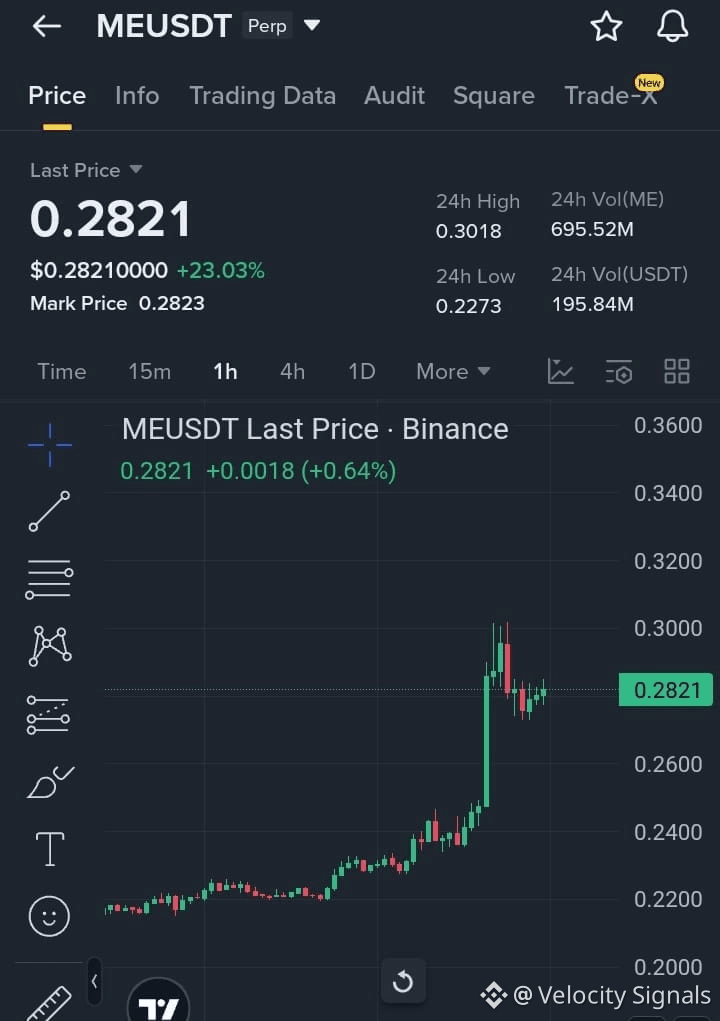The image size is (720, 1021).
Task: Switch to the Trading Data tab
Action: pyautogui.click(x=262, y=95)
